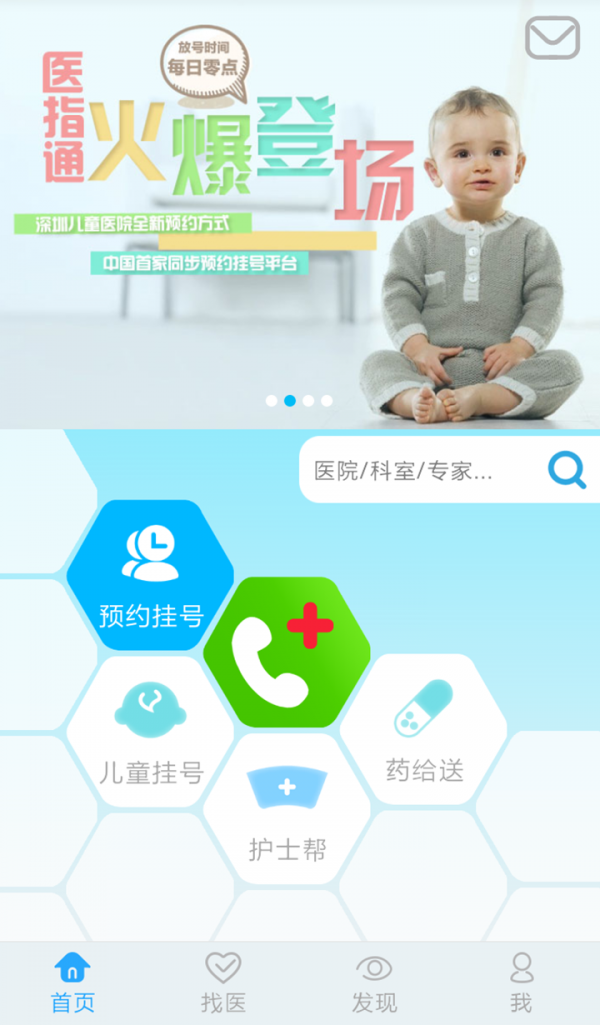Viewport: 600px width, 1025px height.
Task: Switch to the 首页 tab
Action: 72,983
